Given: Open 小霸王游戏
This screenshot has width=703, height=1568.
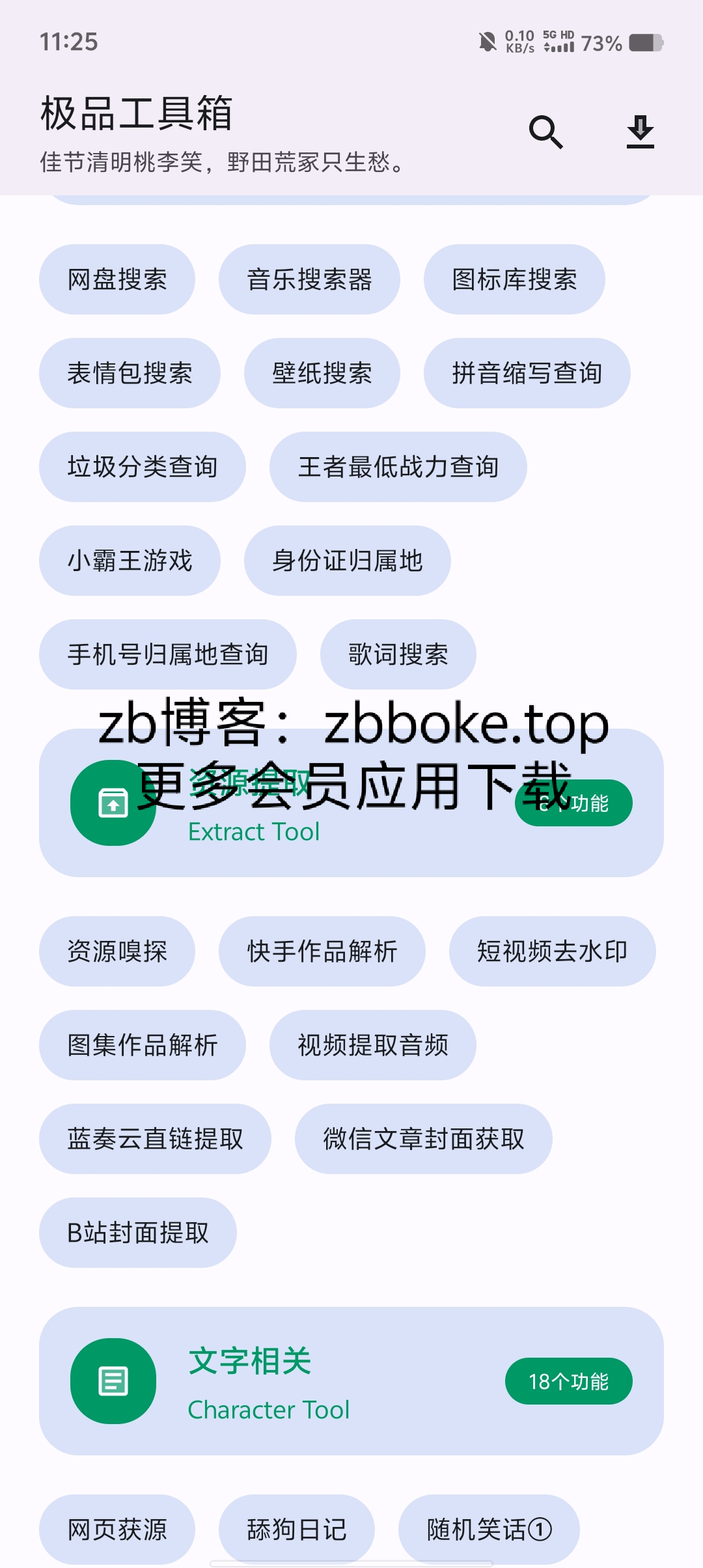Looking at the screenshot, I should [130, 561].
